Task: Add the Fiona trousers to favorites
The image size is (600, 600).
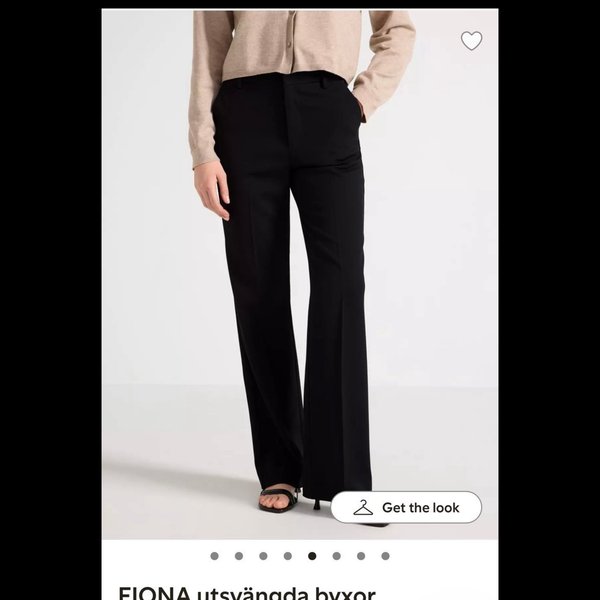Action: pyautogui.click(x=471, y=41)
